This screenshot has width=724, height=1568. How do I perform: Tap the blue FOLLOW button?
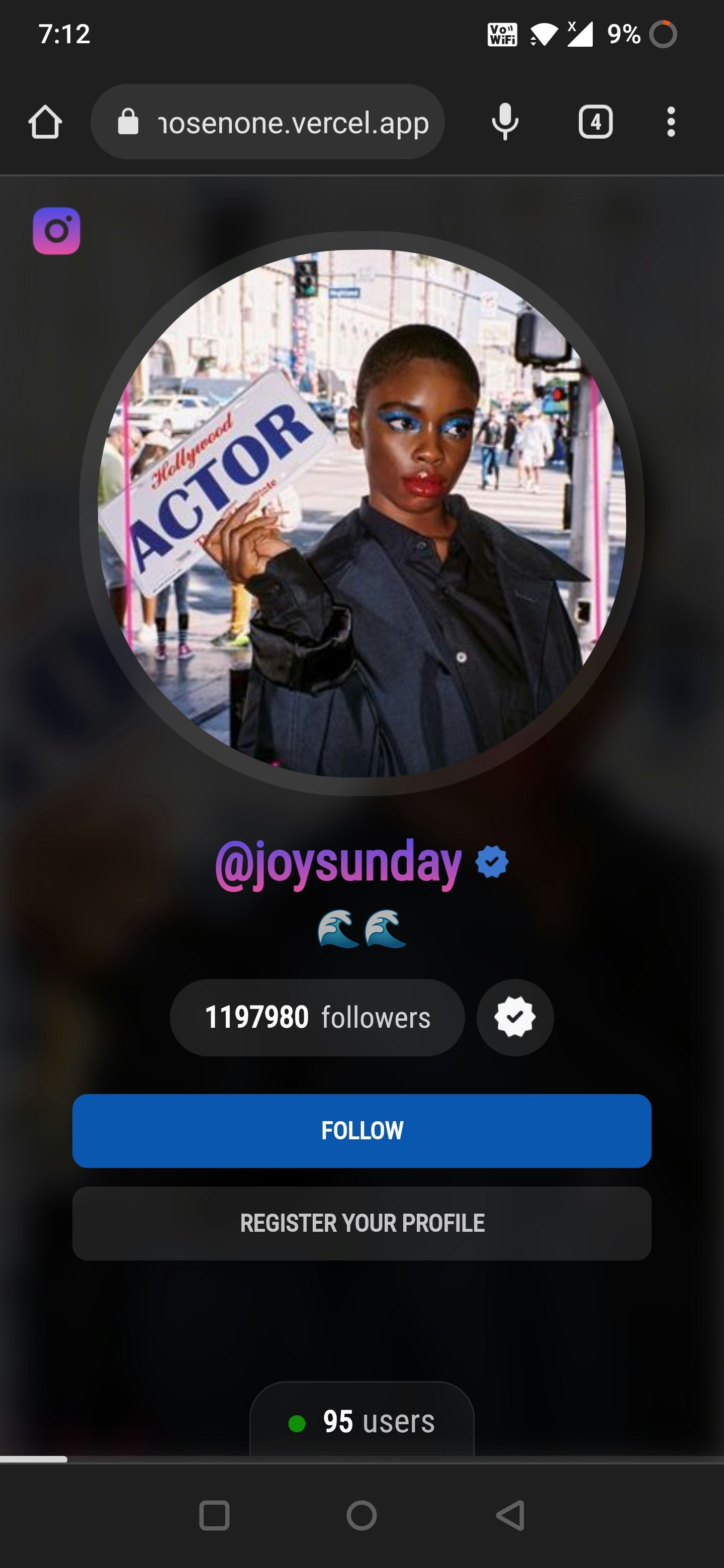tap(361, 1130)
